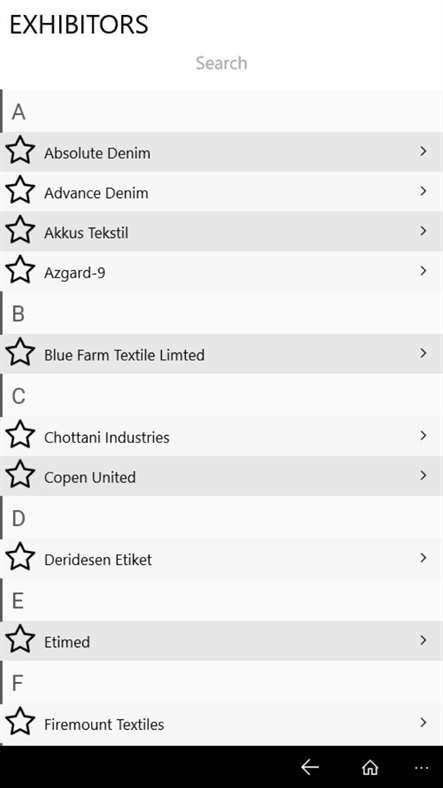Image resolution: width=443 pixels, height=788 pixels.
Task: Open the Absolute Denim exhibitor row
Action: point(222,152)
